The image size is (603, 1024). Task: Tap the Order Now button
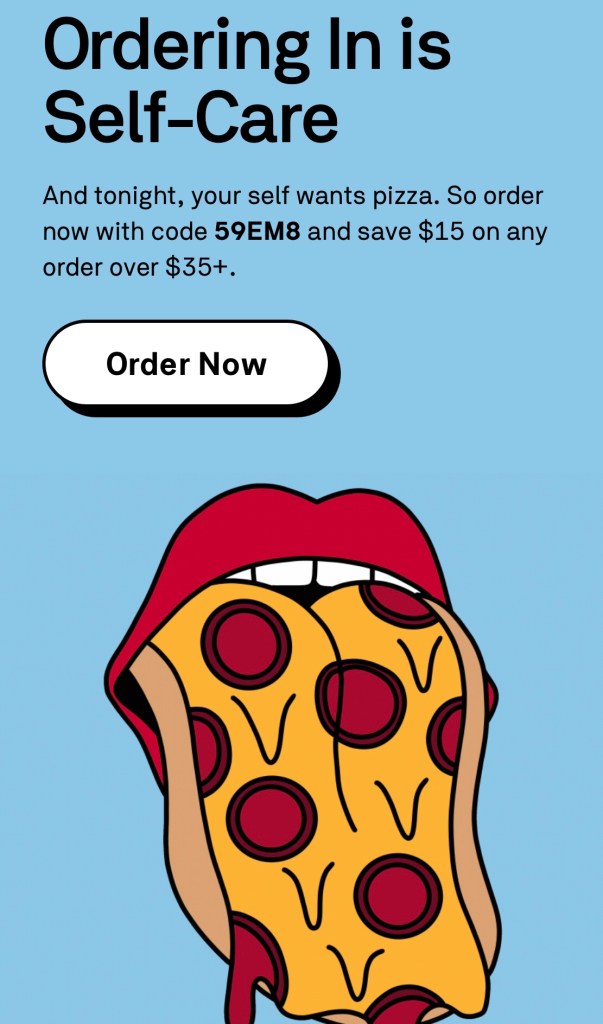186,363
